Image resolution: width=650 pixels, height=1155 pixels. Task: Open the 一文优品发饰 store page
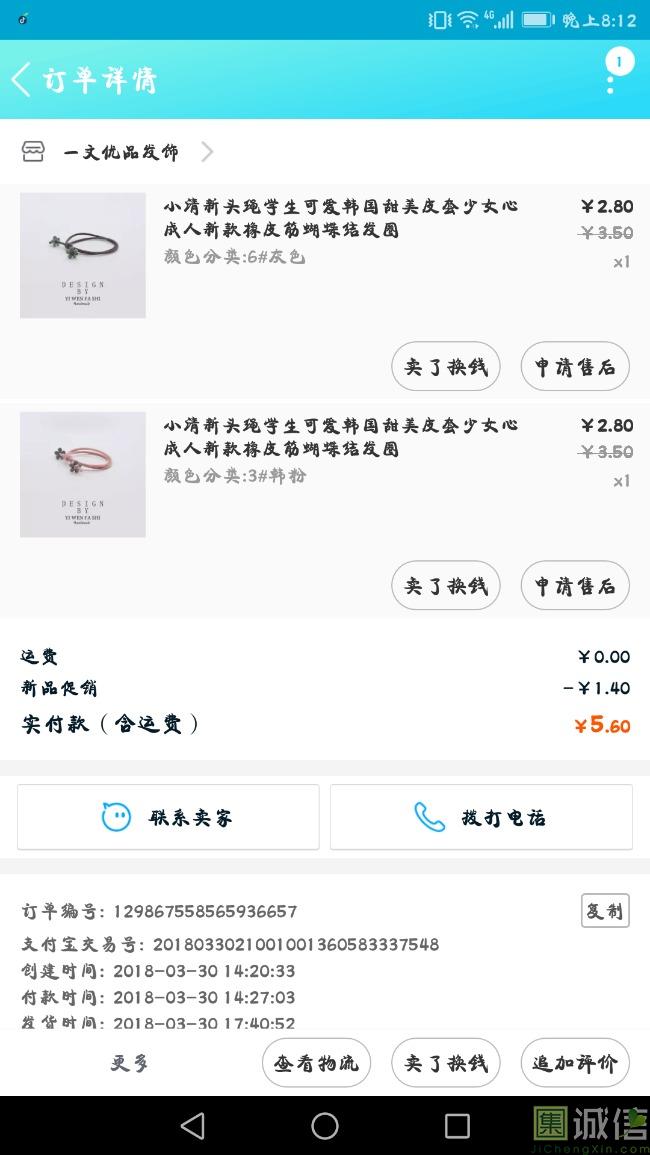pyautogui.click(x=120, y=152)
